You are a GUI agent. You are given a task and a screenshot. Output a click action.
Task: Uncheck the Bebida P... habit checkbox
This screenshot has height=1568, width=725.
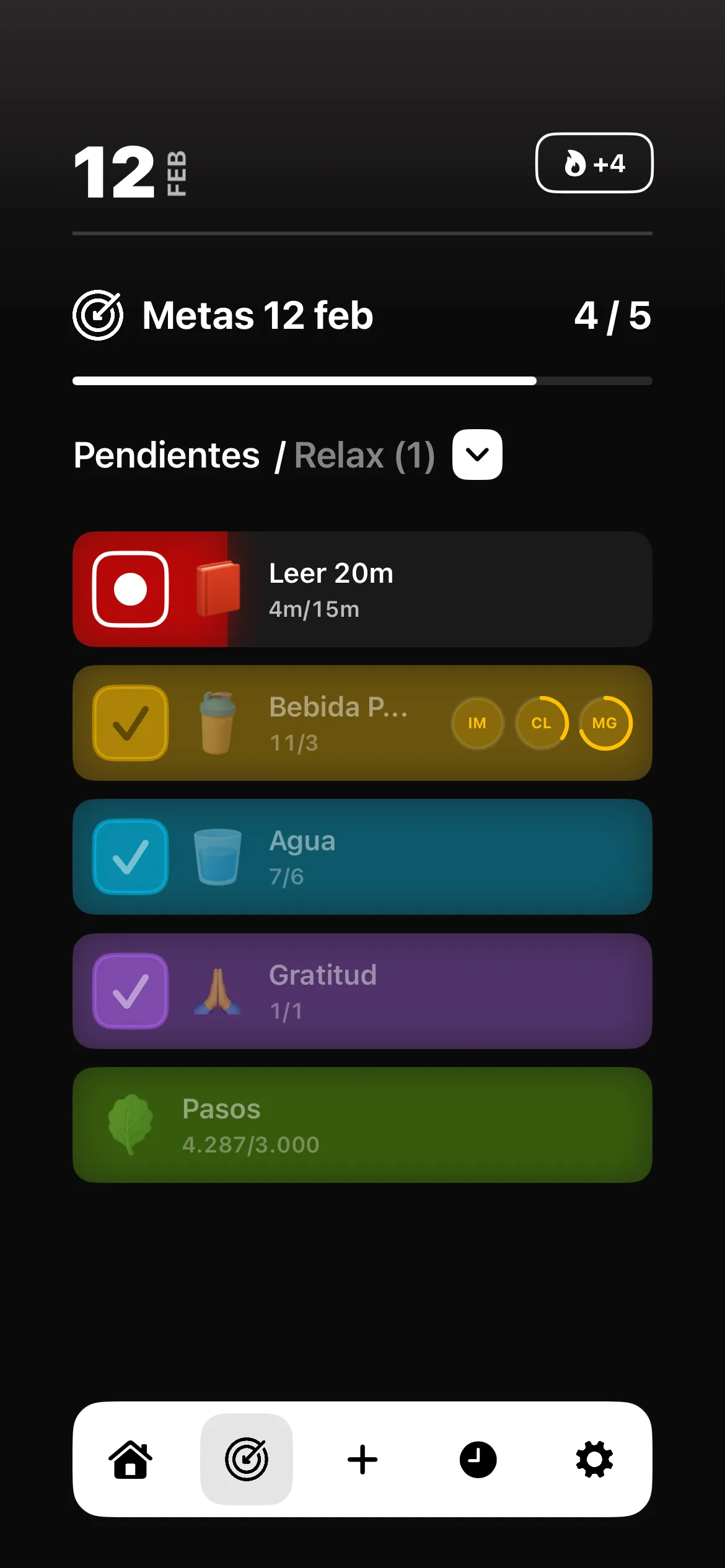[130, 723]
